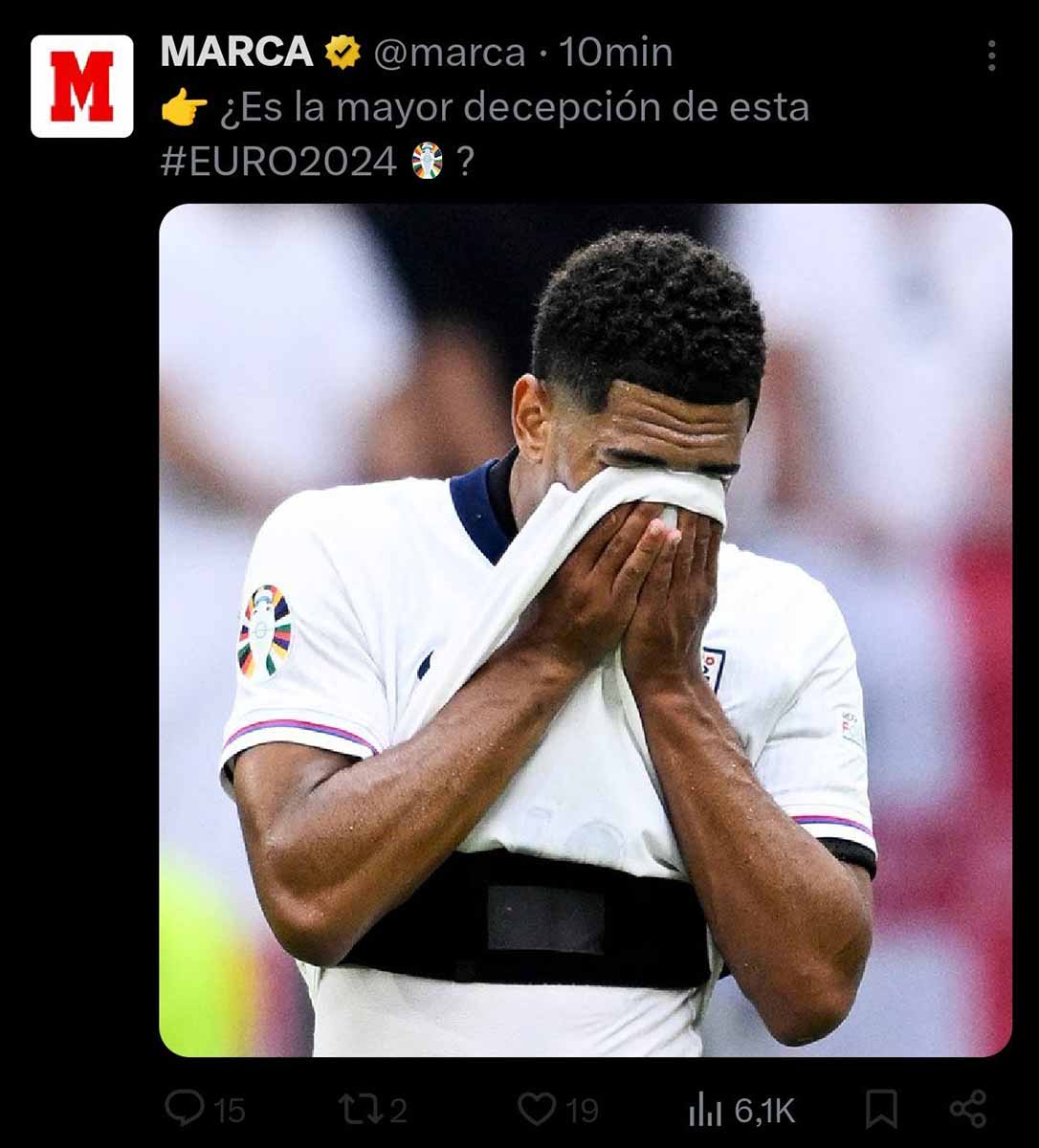Image resolution: width=1039 pixels, height=1148 pixels.
Task: Like MARCA's tweet
Action: click(x=537, y=1109)
